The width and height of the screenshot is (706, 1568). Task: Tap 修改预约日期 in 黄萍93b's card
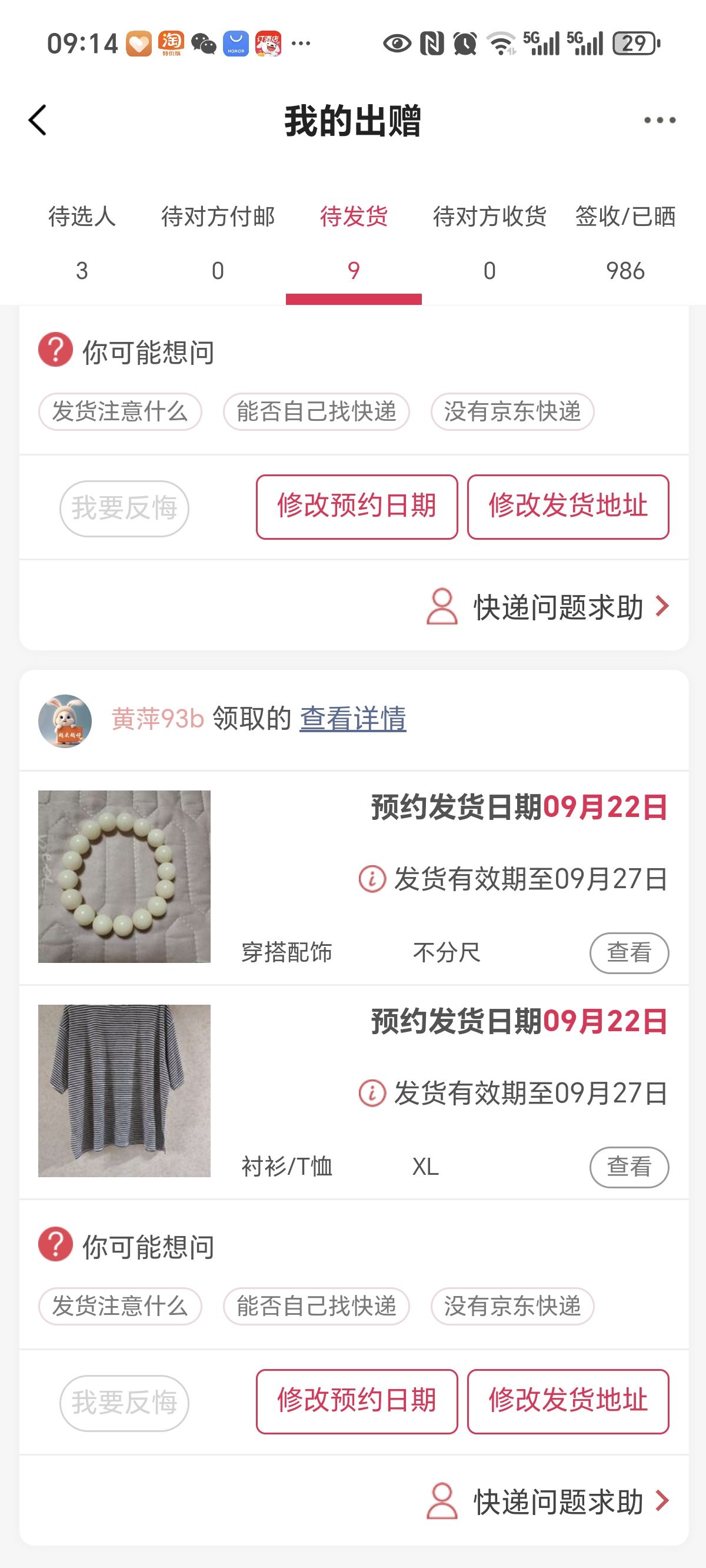click(x=357, y=1401)
